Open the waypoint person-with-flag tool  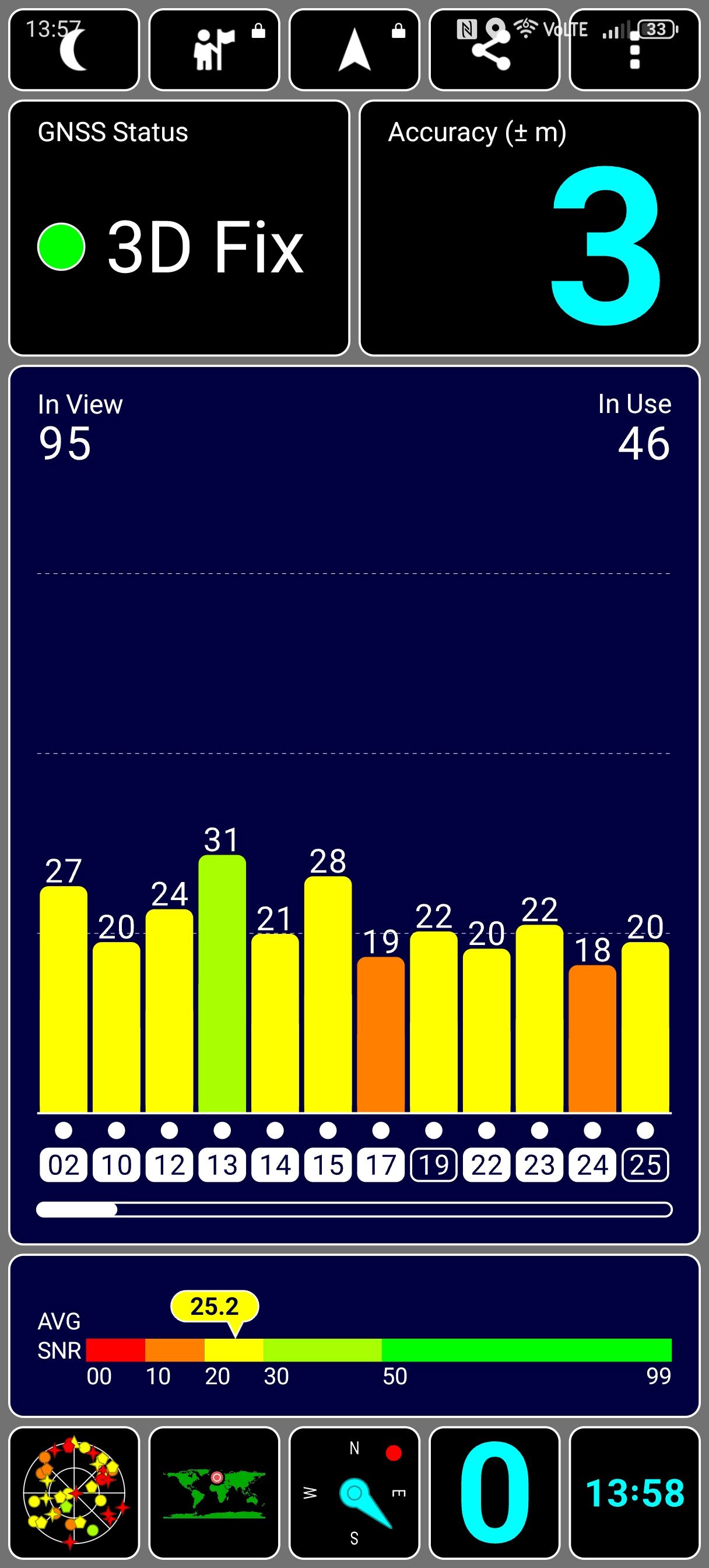214,50
